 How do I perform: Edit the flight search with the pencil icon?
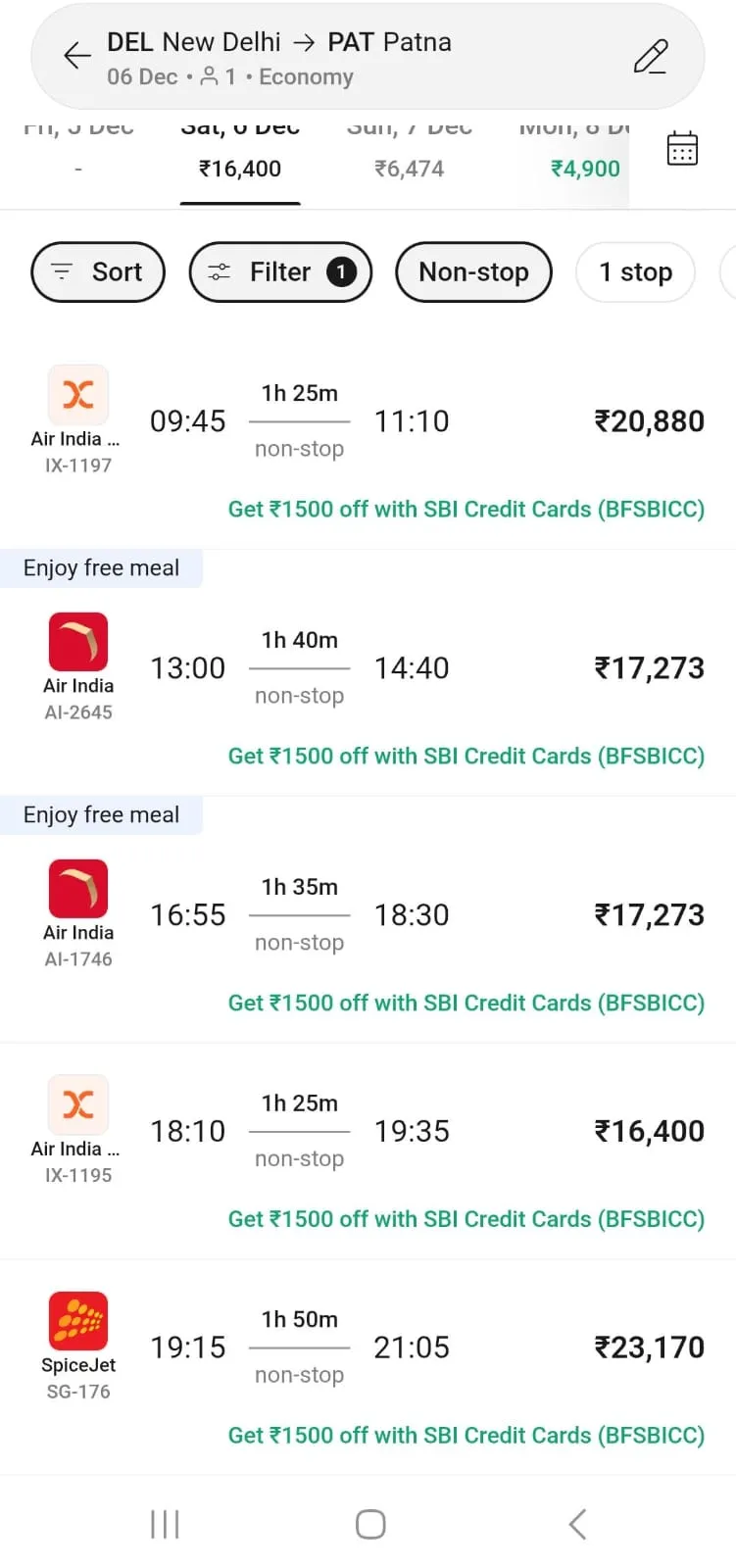pos(651,57)
